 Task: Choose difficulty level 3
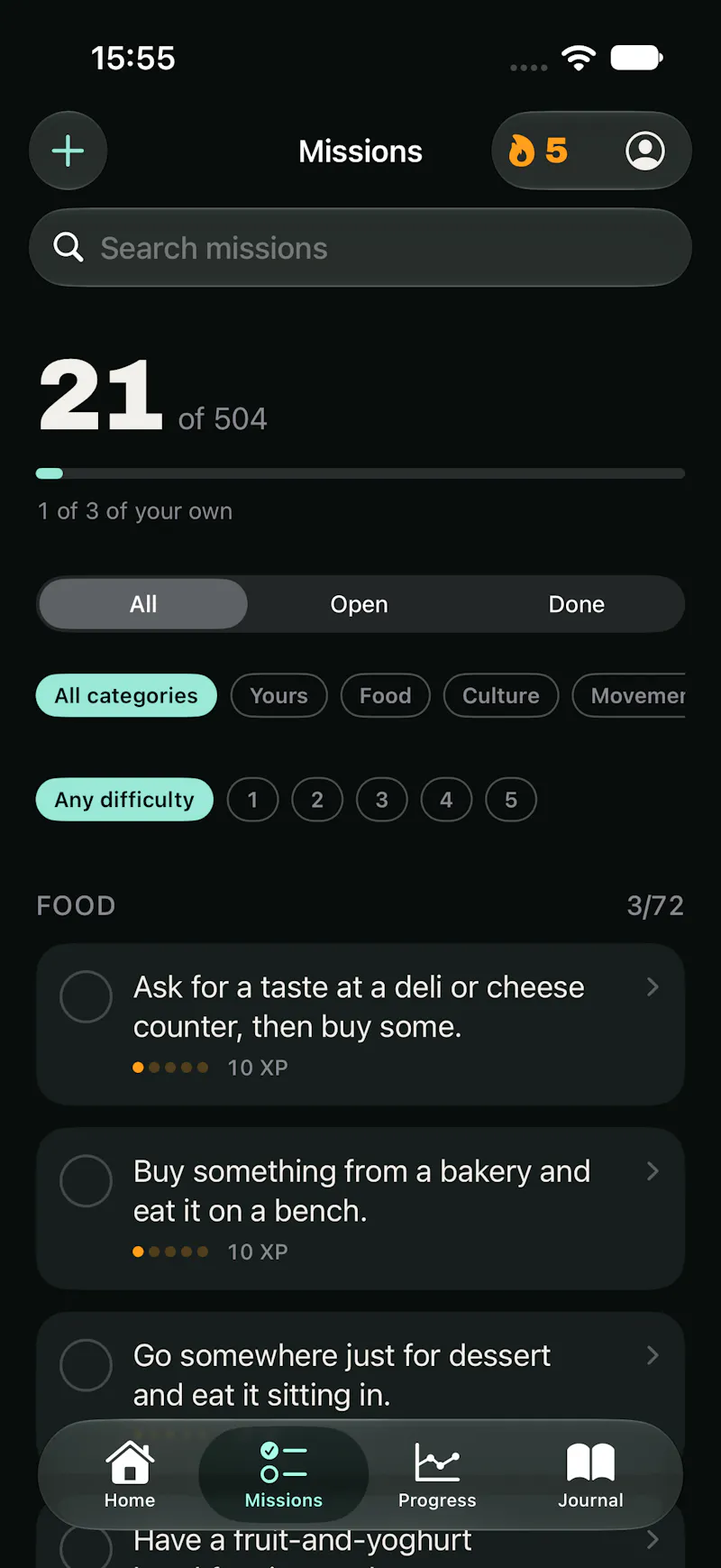tap(382, 800)
